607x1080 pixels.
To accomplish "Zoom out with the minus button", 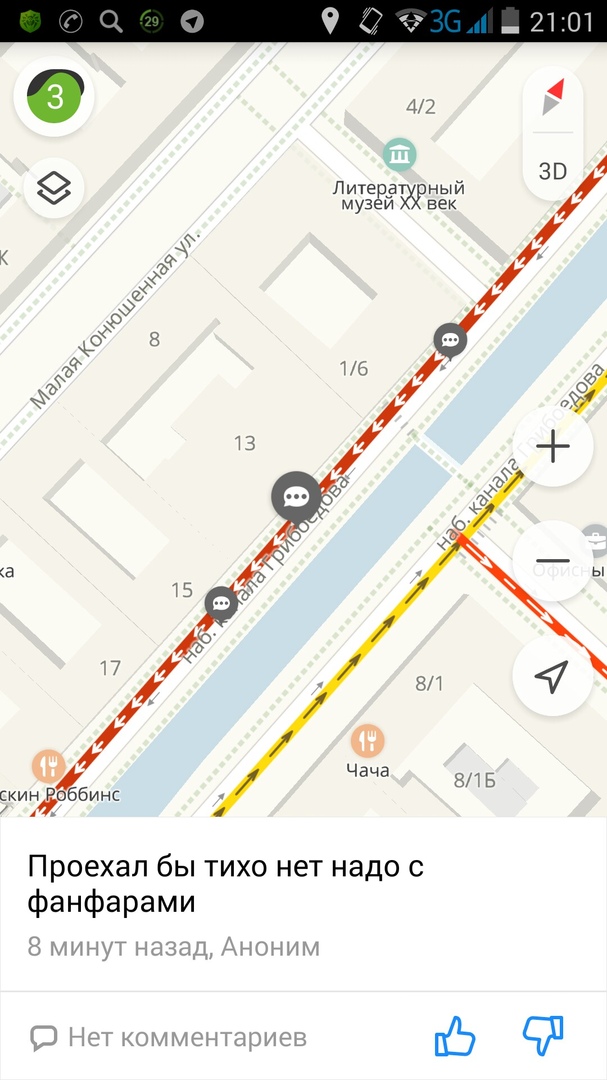I will (552, 561).
